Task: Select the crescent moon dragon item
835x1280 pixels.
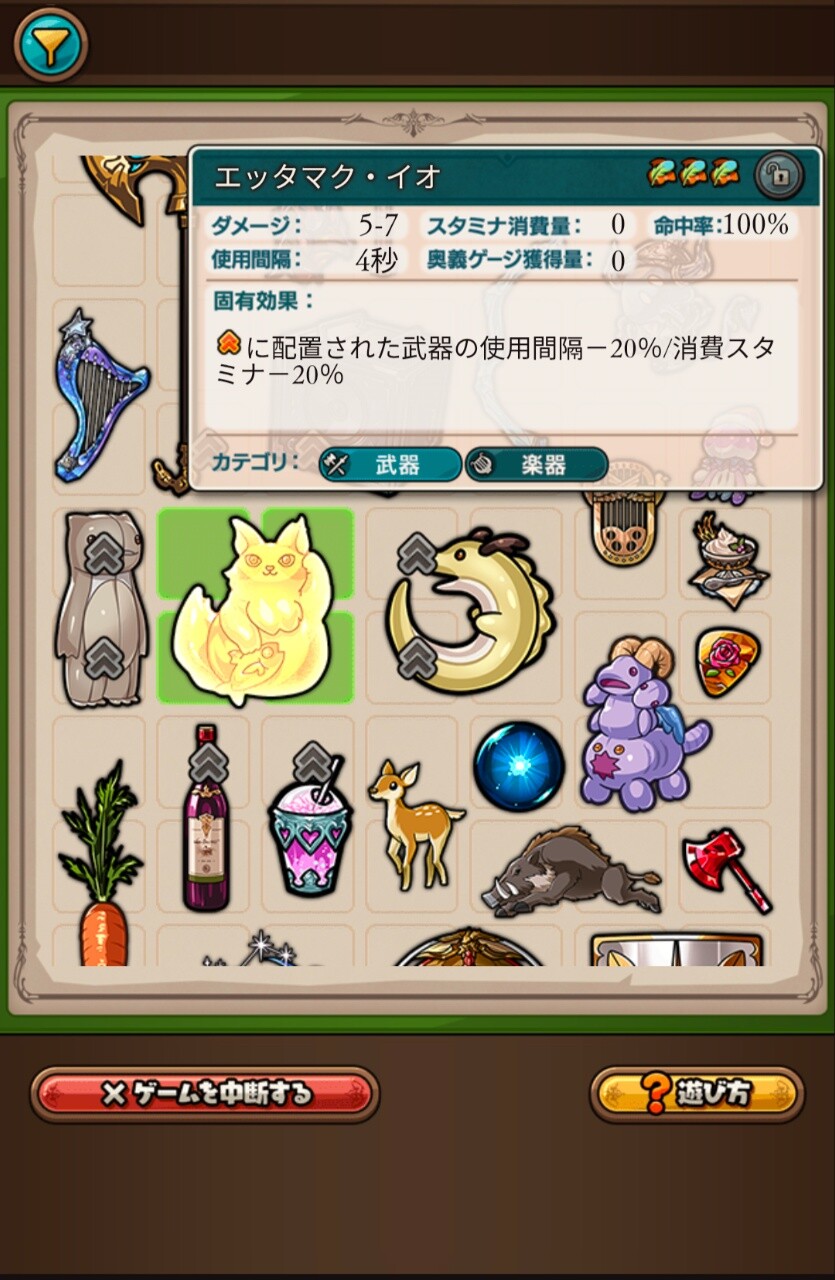Action: (470, 612)
